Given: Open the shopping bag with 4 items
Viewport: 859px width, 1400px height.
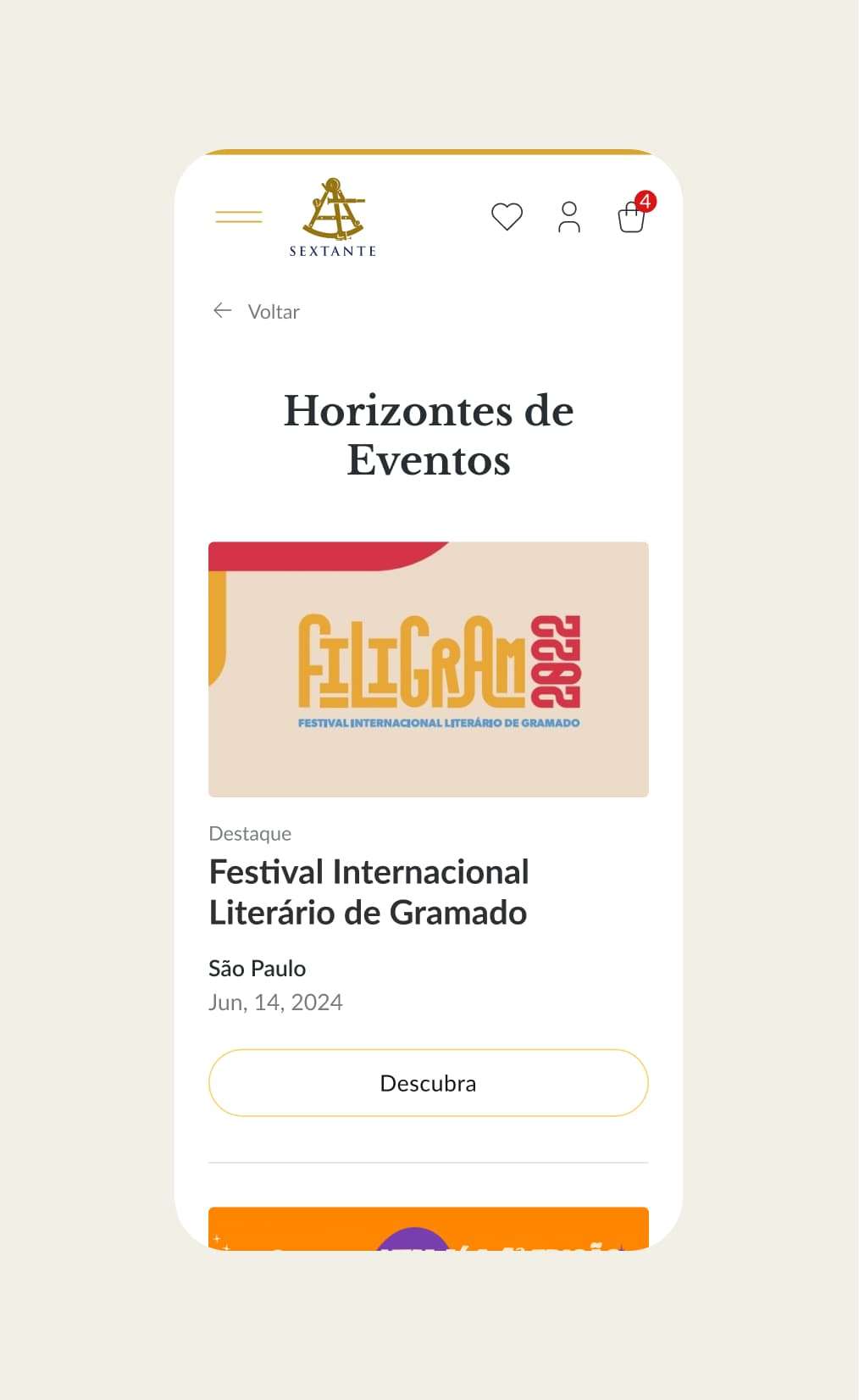Looking at the screenshot, I should tap(632, 217).
